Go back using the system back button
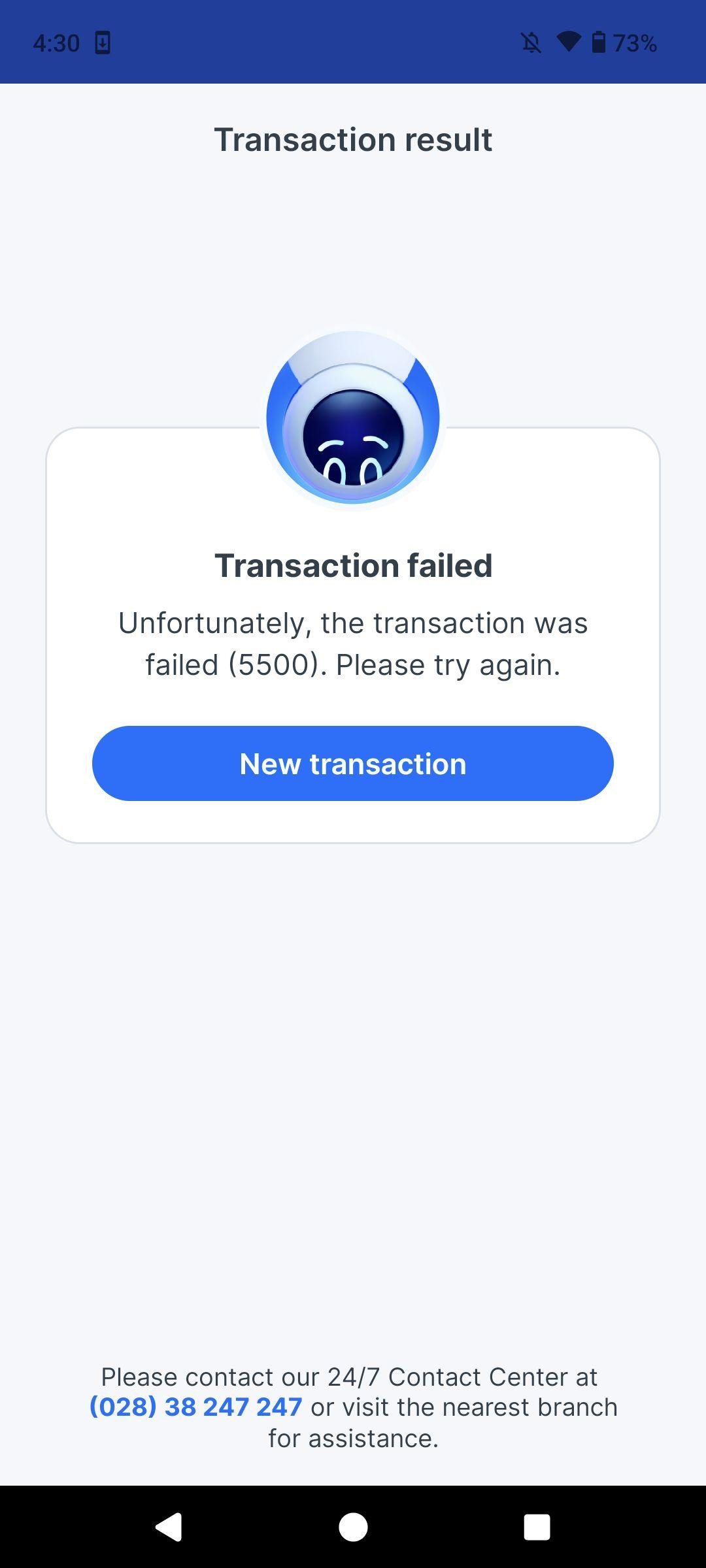The image size is (706, 1568). click(x=169, y=1527)
